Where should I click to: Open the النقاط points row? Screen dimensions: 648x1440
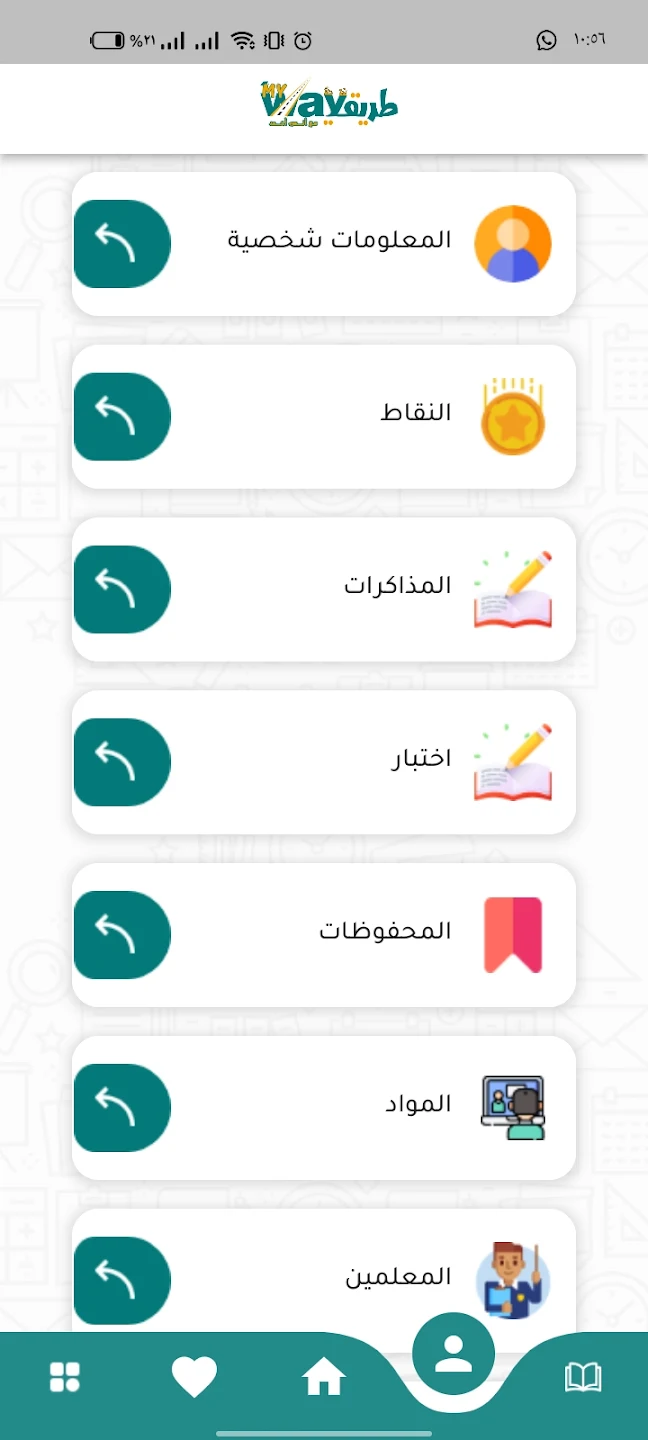tap(340, 416)
